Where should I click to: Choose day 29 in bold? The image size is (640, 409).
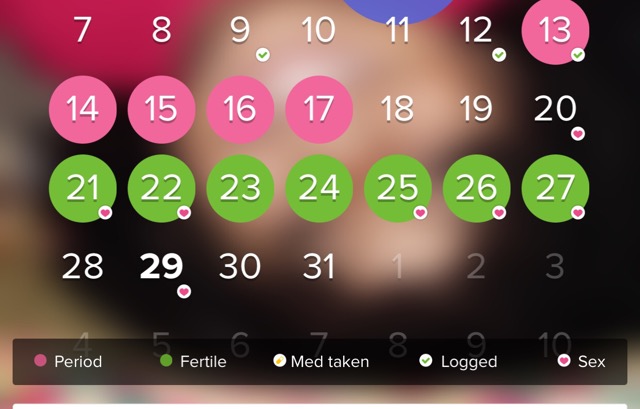click(161, 266)
